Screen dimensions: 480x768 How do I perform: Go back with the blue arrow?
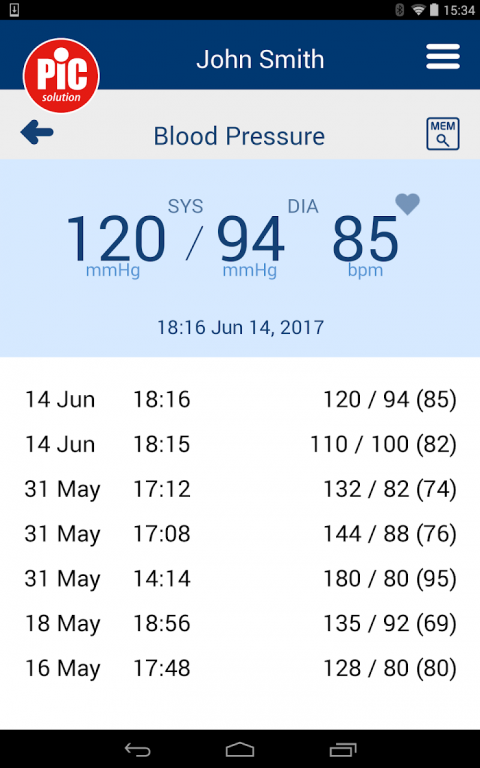[37, 132]
